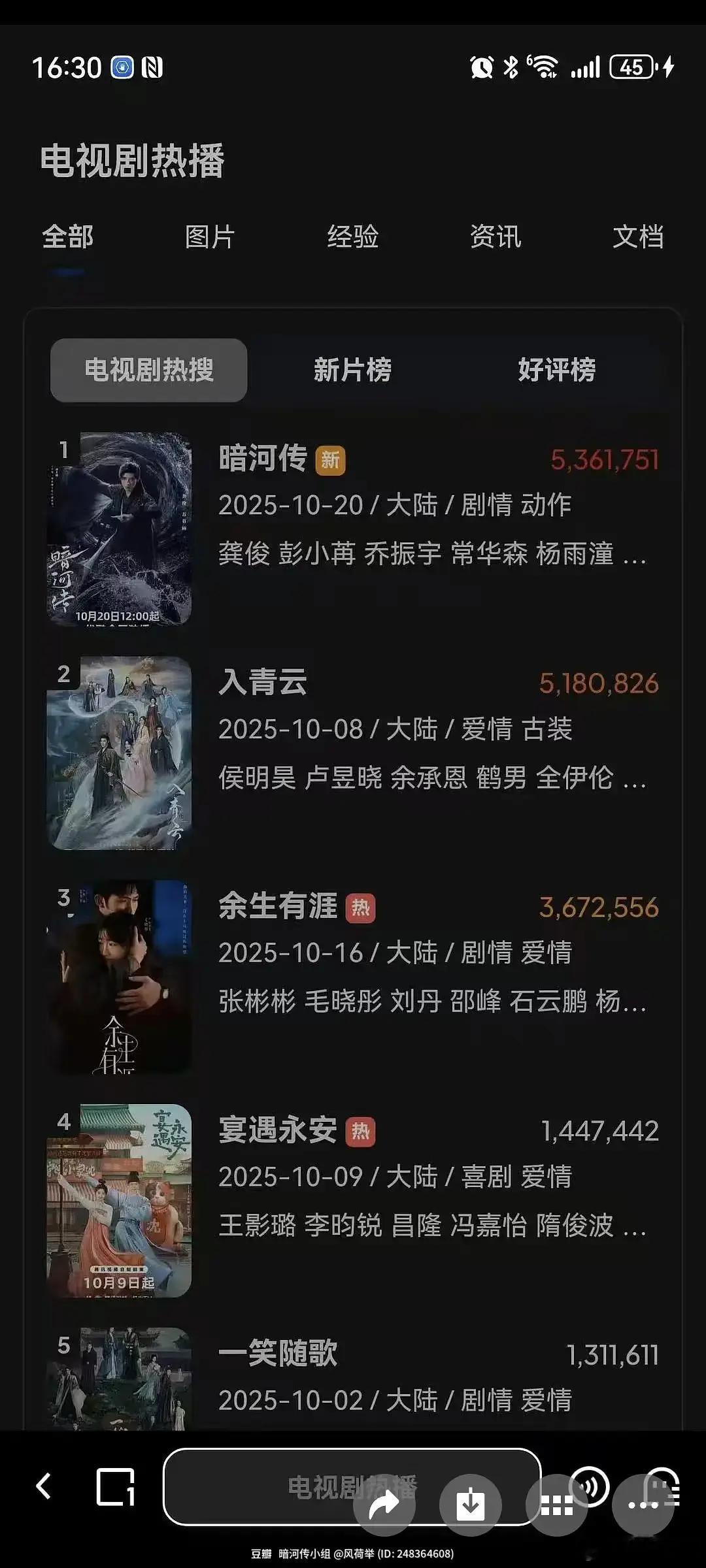Open the 资讯 tab
Screen dimensions: 706x1568
tap(496, 237)
